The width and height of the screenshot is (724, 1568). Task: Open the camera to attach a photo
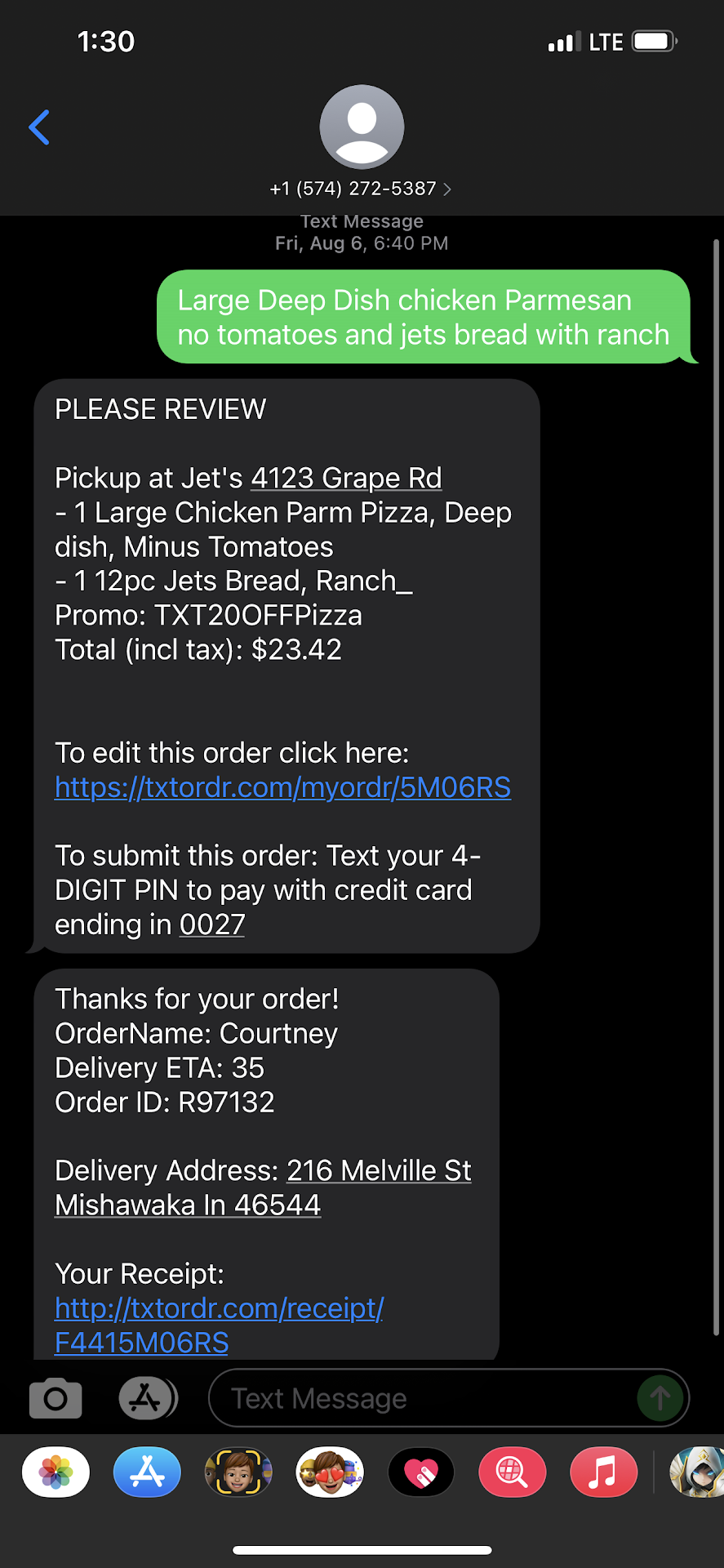[56, 1399]
